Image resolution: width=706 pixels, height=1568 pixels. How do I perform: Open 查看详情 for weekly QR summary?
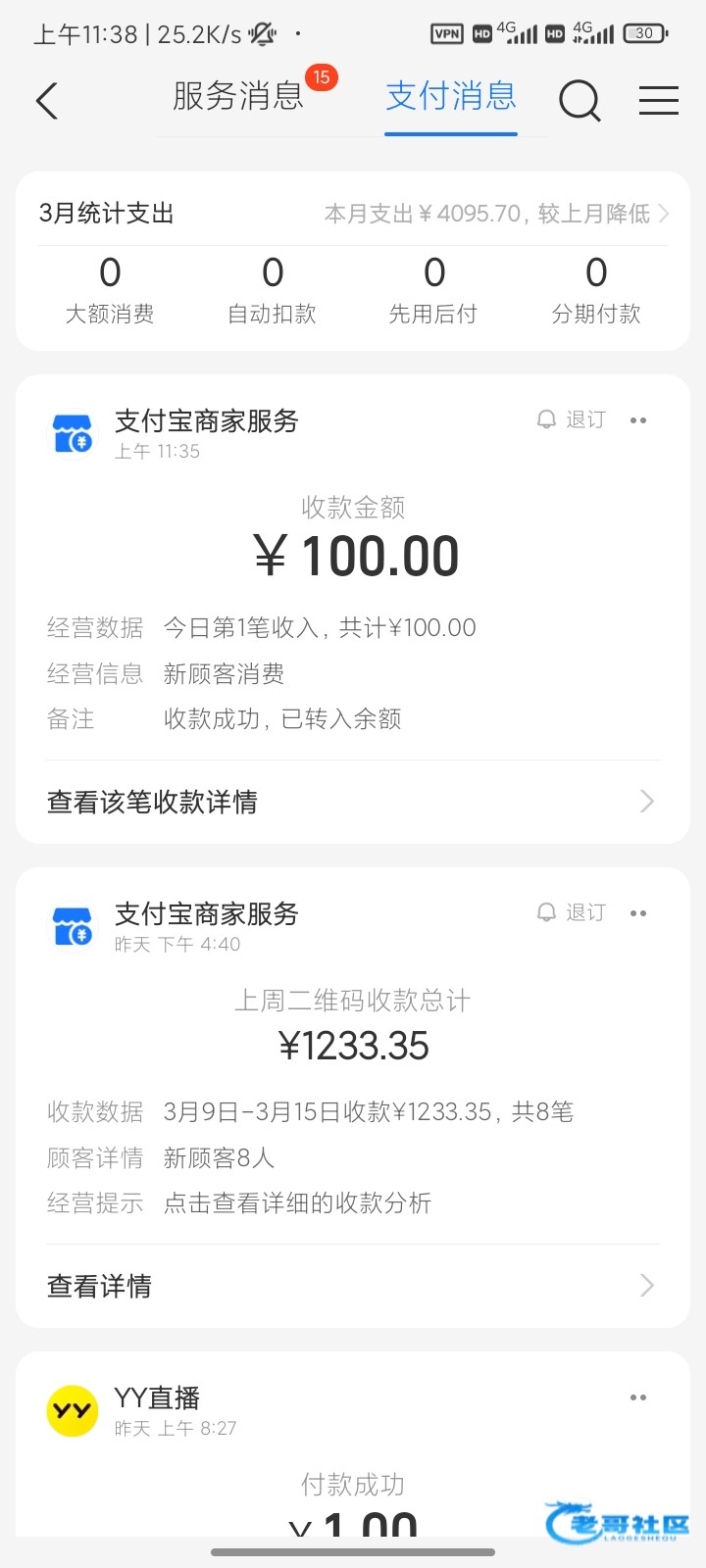click(x=351, y=1286)
